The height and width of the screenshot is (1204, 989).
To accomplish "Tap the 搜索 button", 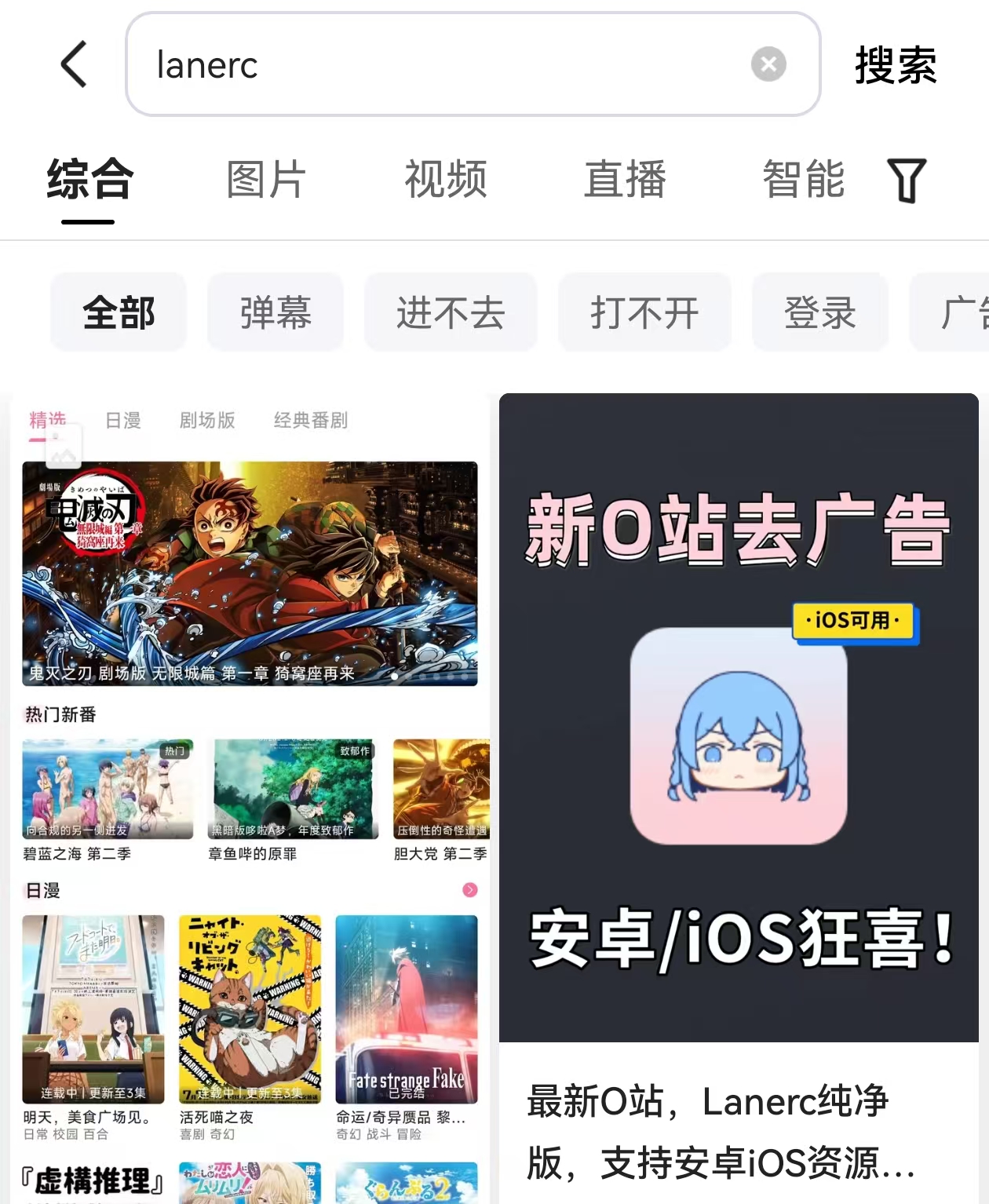I will [x=896, y=64].
